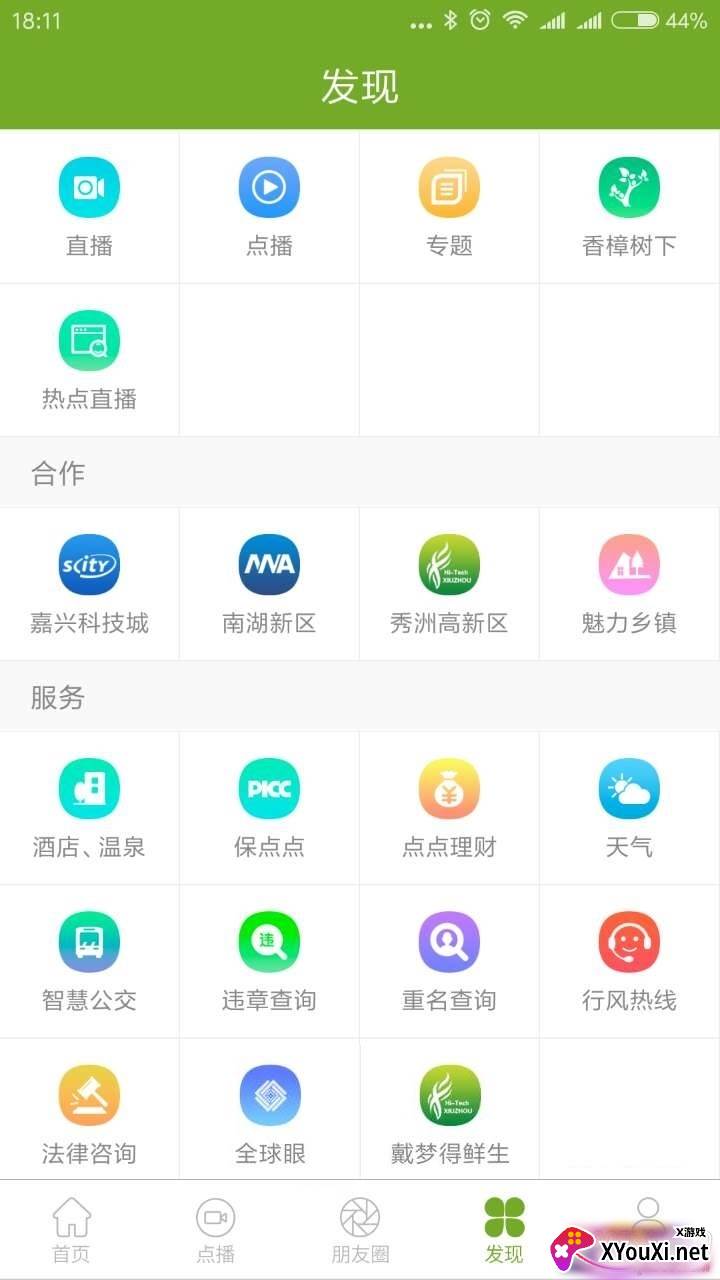Tap the 南湖新区 tile
This screenshot has width=720, height=1280.
click(269, 584)
